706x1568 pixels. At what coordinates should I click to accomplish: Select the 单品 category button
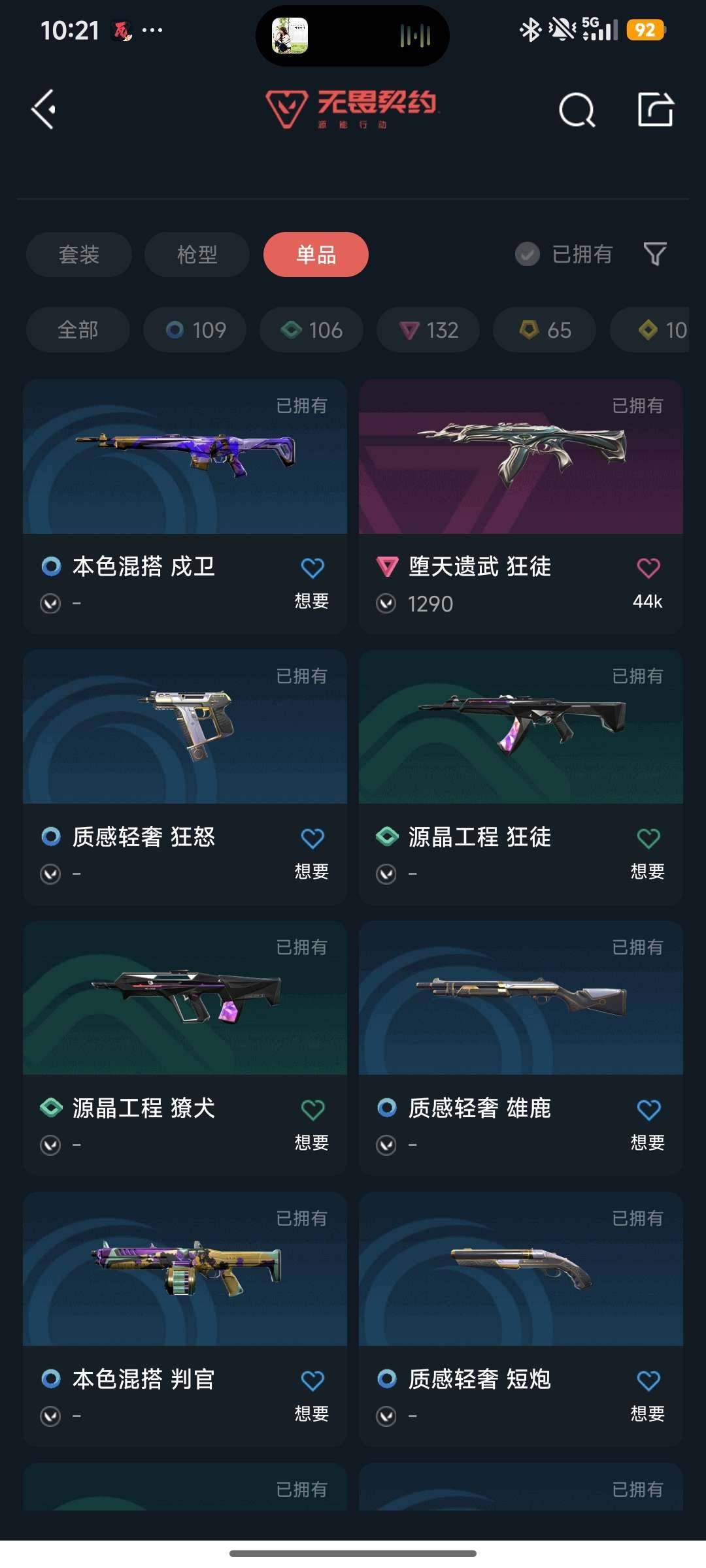tap(316, 255)
